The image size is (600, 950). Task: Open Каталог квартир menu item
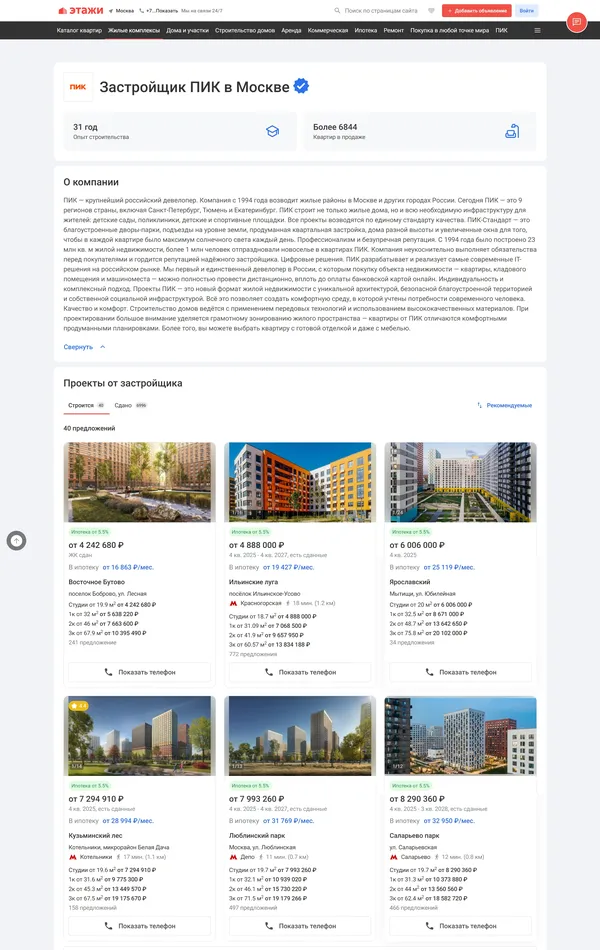79,31
